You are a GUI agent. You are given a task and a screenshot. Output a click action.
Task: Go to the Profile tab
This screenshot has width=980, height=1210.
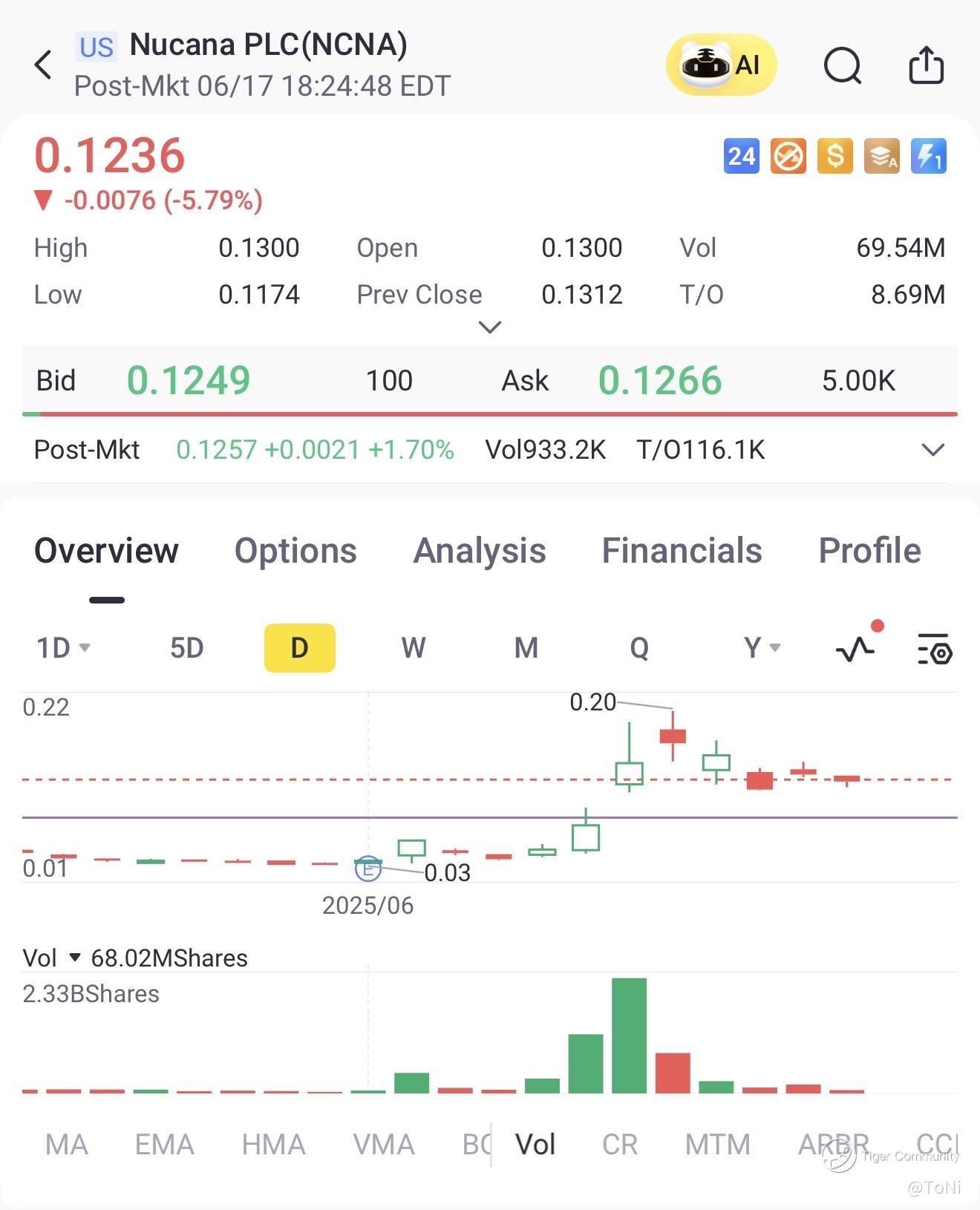pyautogui.click(x=869, y=551)
